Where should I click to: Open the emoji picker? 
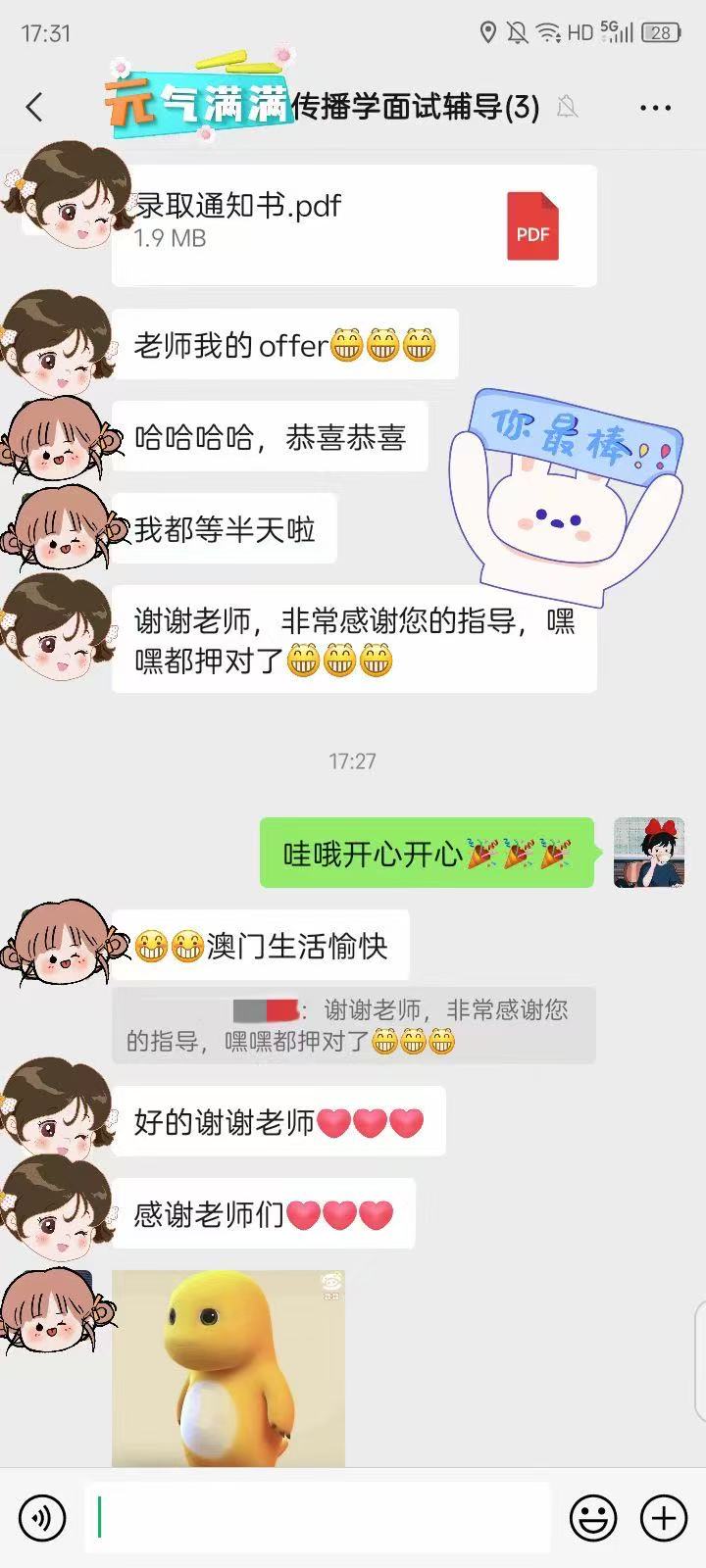coord(594,1518)
